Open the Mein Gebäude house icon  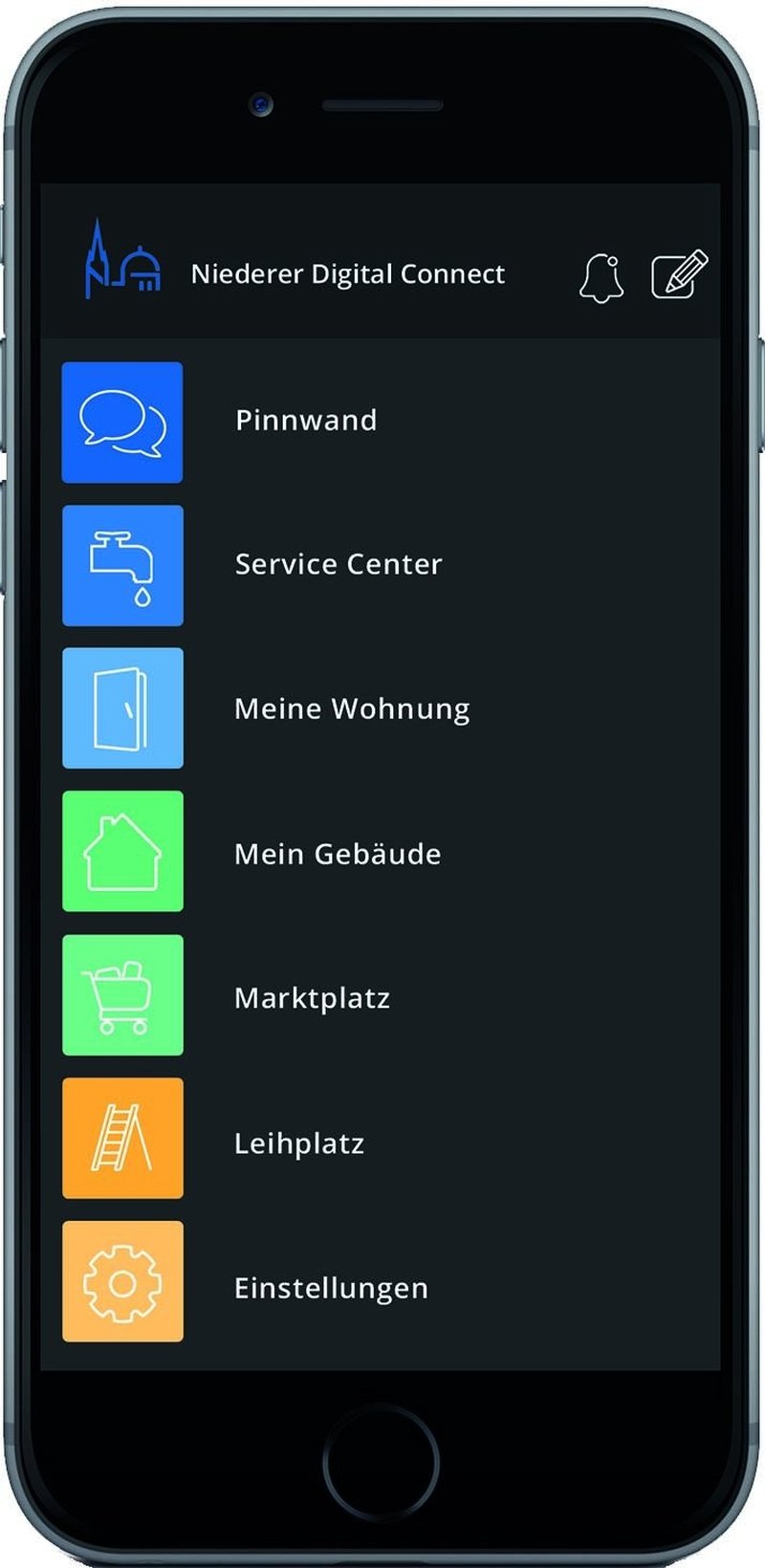point(122,853)
